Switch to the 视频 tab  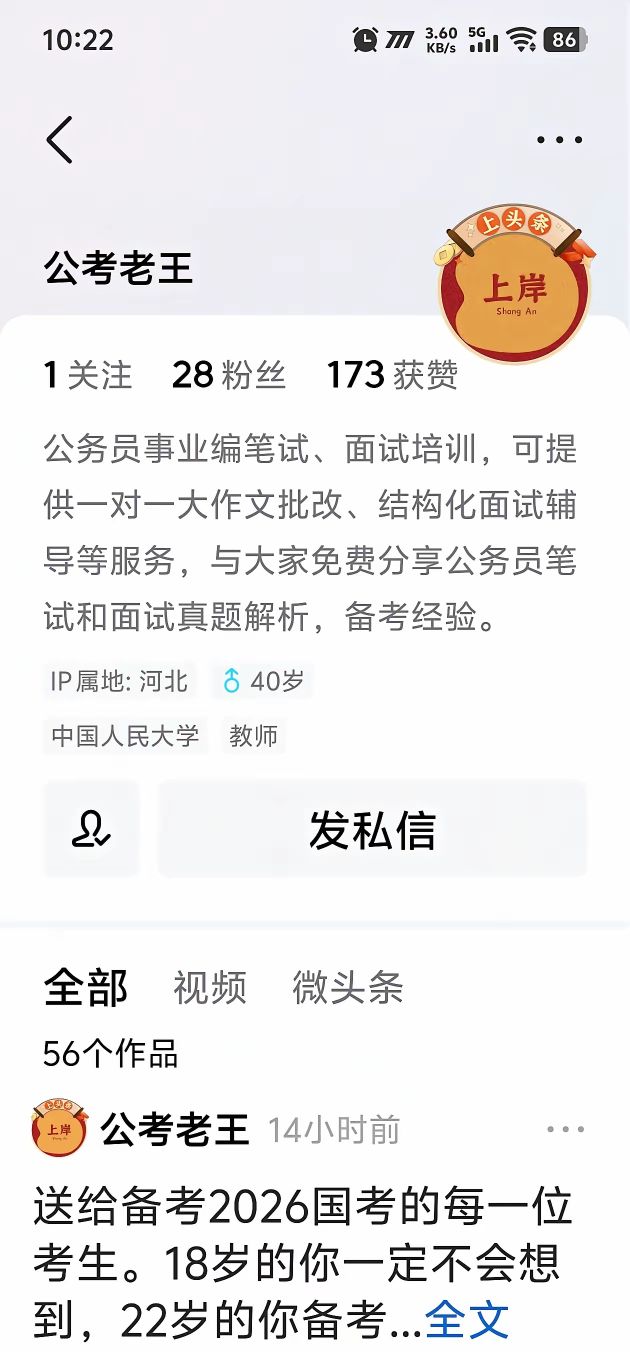coord(209,988)
